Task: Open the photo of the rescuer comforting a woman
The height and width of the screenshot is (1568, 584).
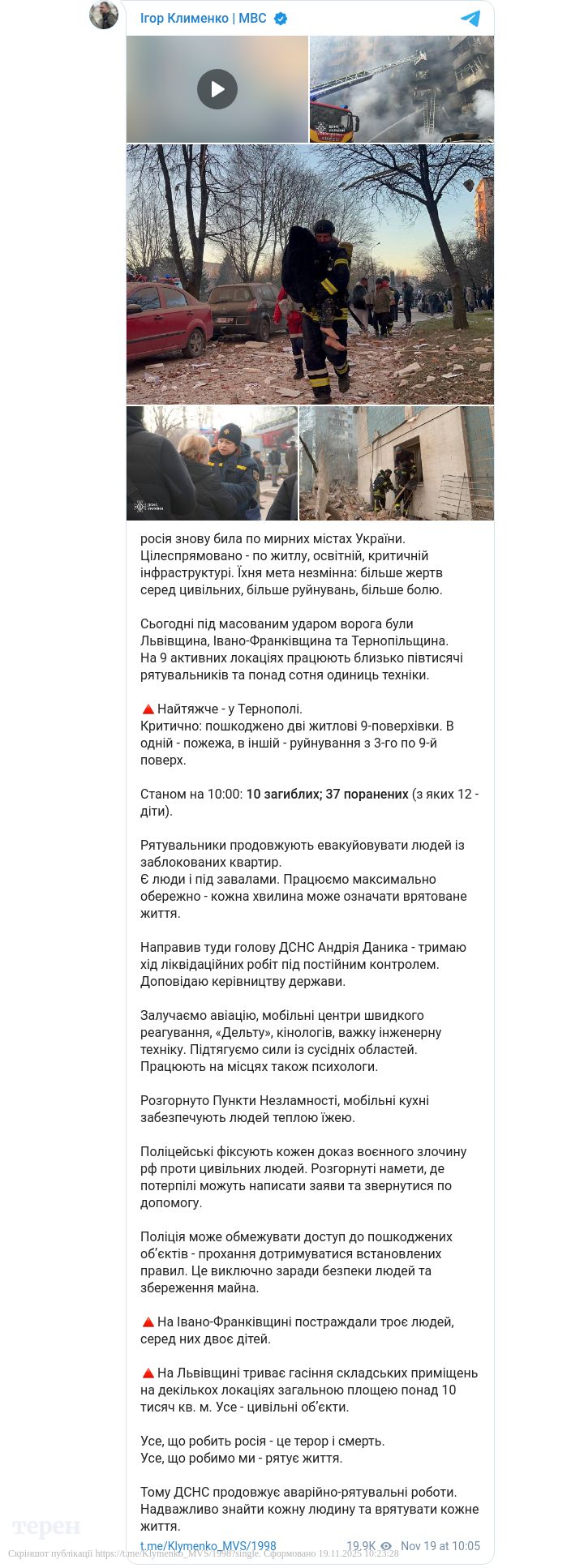Action: (212, 463)
